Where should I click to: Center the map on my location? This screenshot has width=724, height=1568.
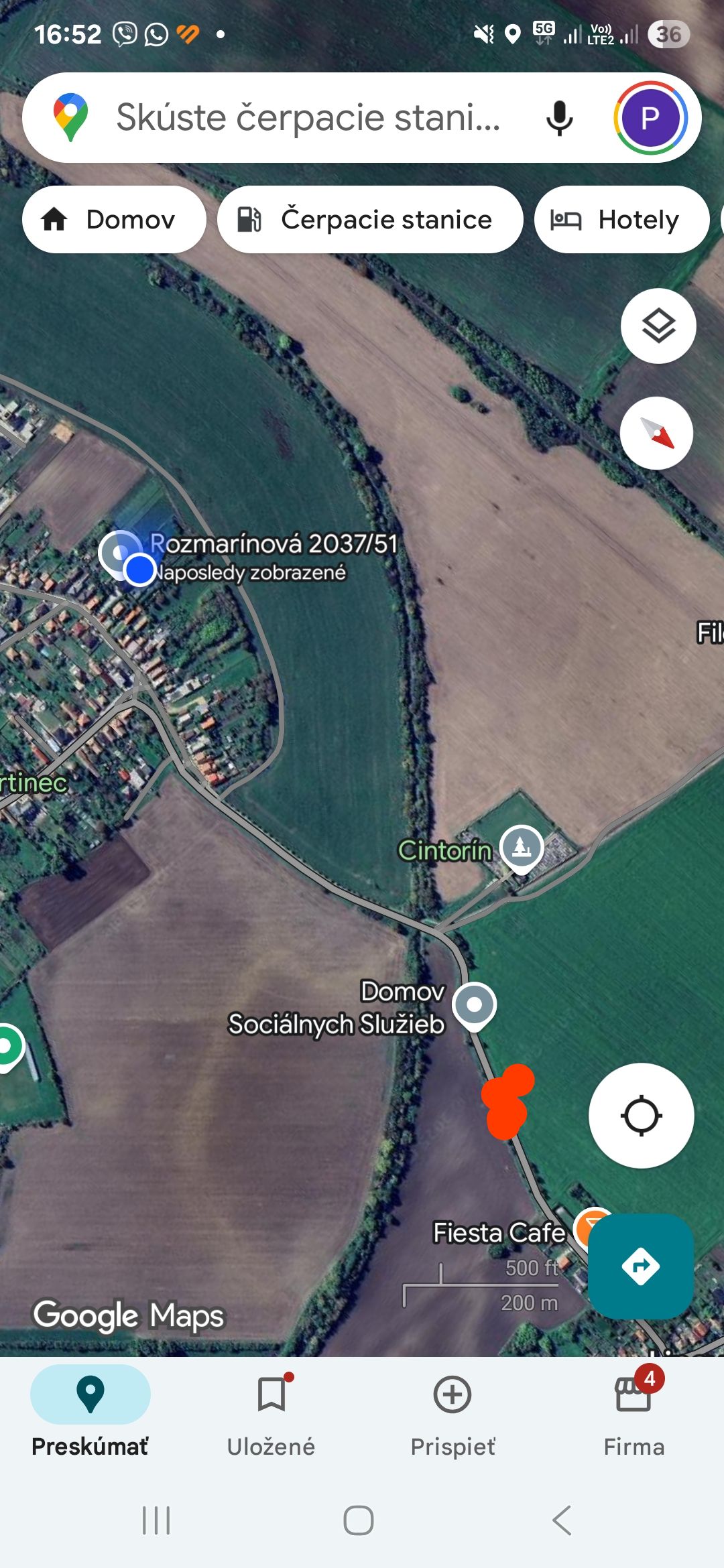tap(641, 1116)
